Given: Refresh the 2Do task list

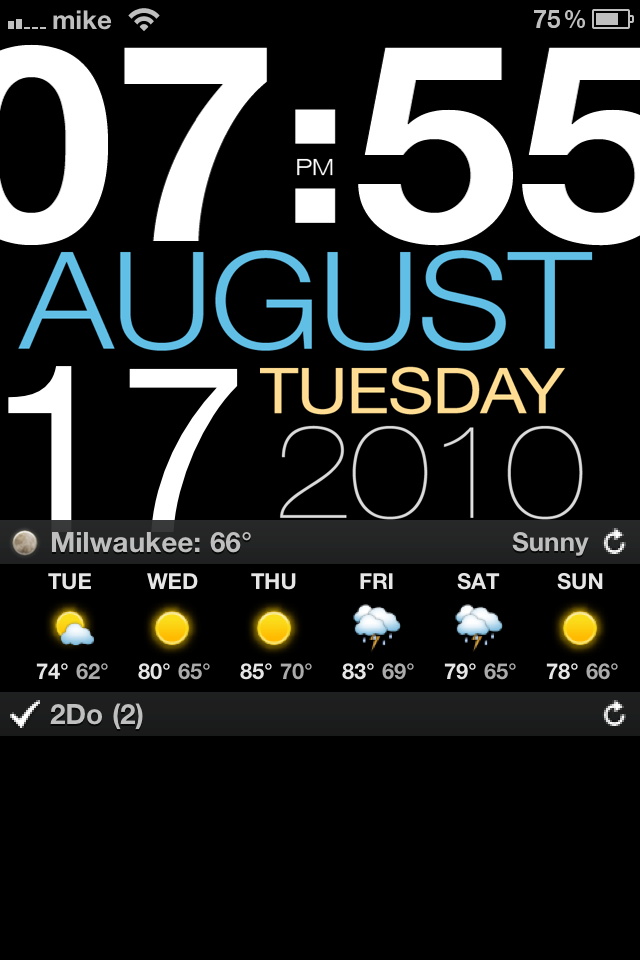Looking at the screenshot, I should [614, 714].
